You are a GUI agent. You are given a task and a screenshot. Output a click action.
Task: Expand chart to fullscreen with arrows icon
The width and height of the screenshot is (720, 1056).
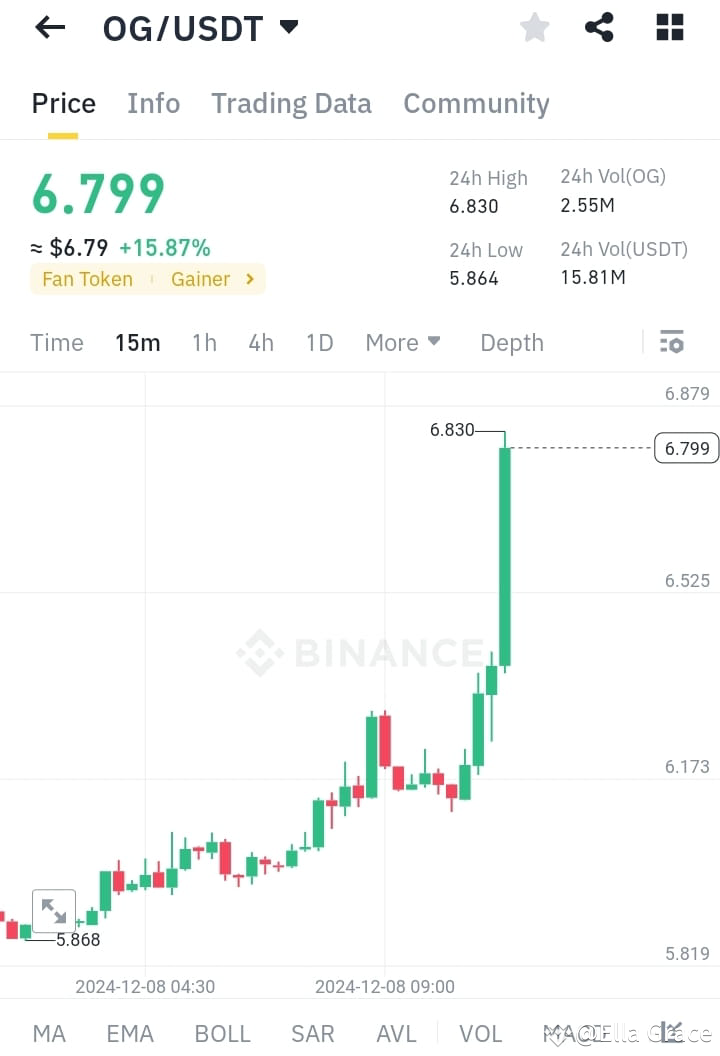pos(54,911)
